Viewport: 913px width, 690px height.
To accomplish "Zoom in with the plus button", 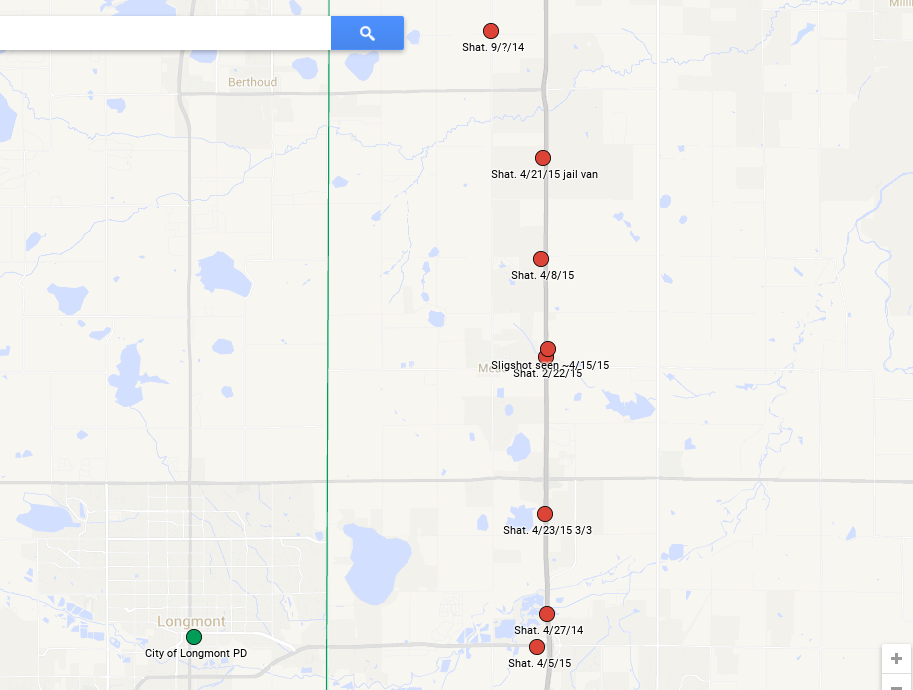I will [x=896, y=659].
